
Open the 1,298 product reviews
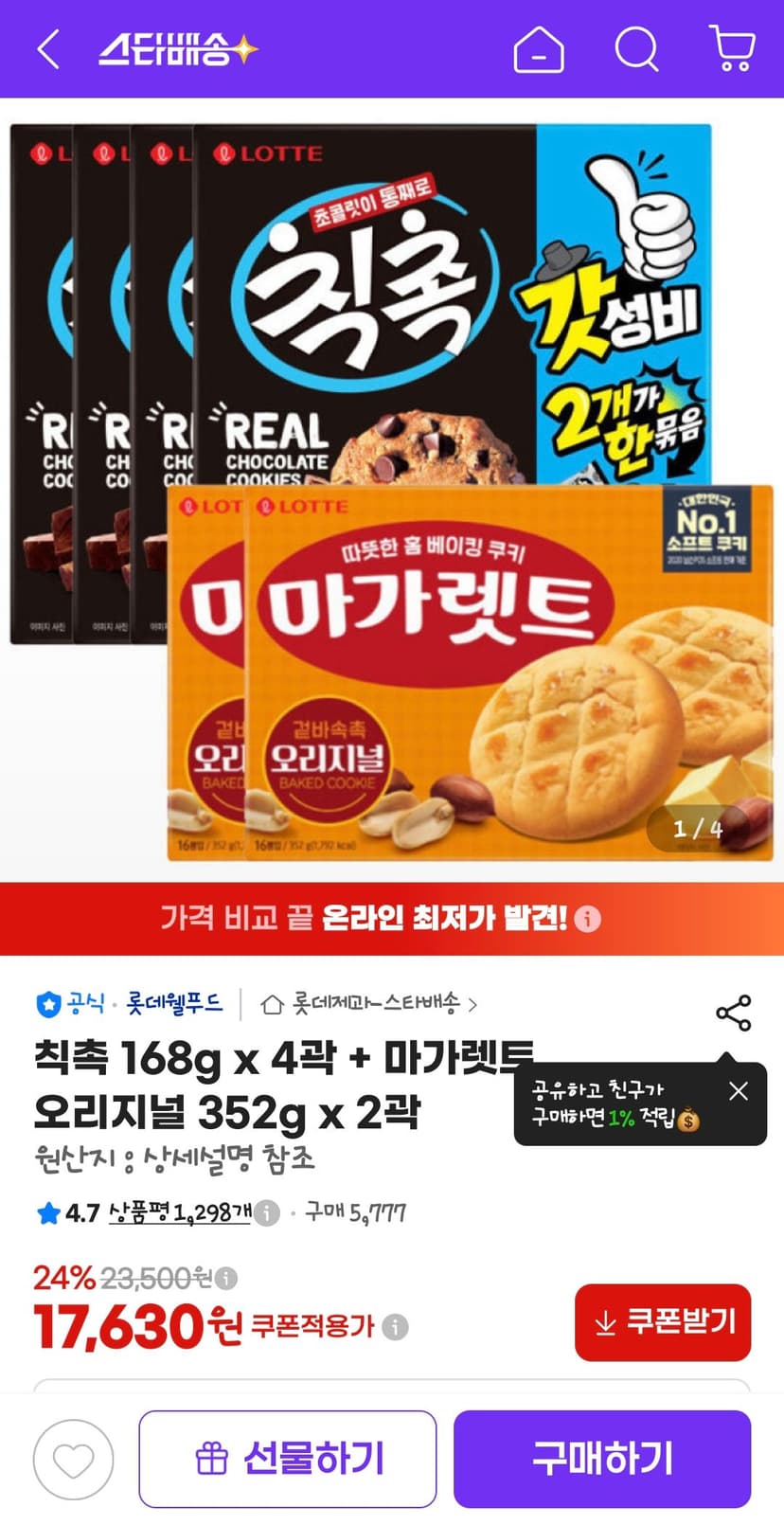[x=179, y=1213]
